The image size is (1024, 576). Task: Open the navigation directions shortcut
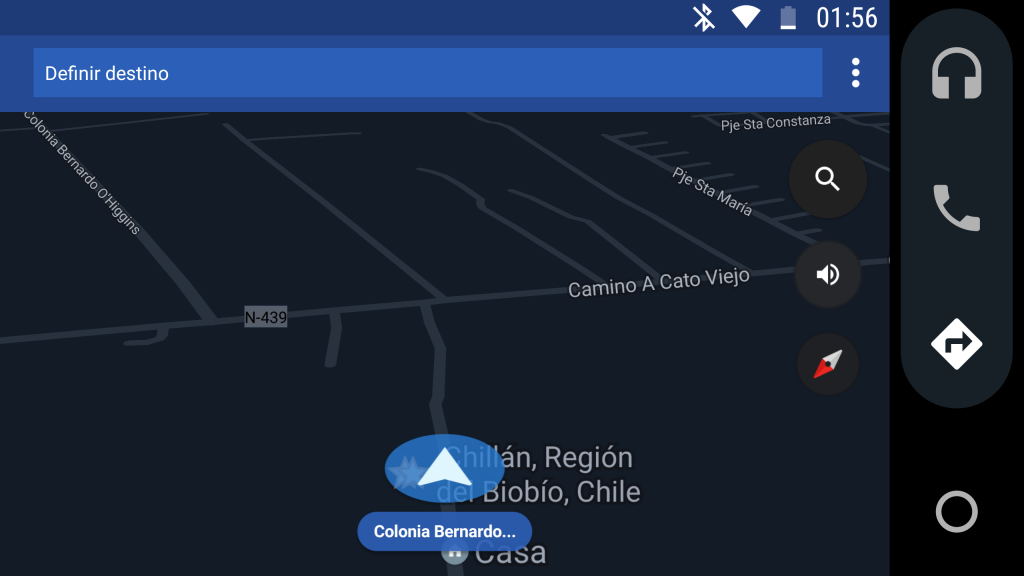(956, 344)
